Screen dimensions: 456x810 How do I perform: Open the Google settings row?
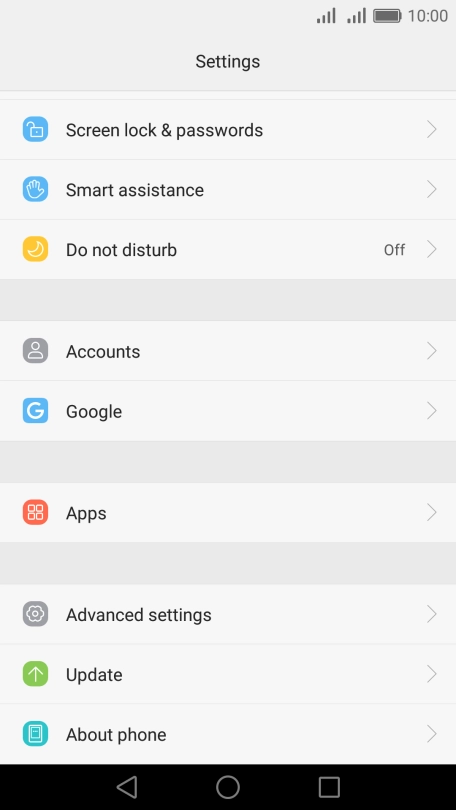(x=228, y=411)
